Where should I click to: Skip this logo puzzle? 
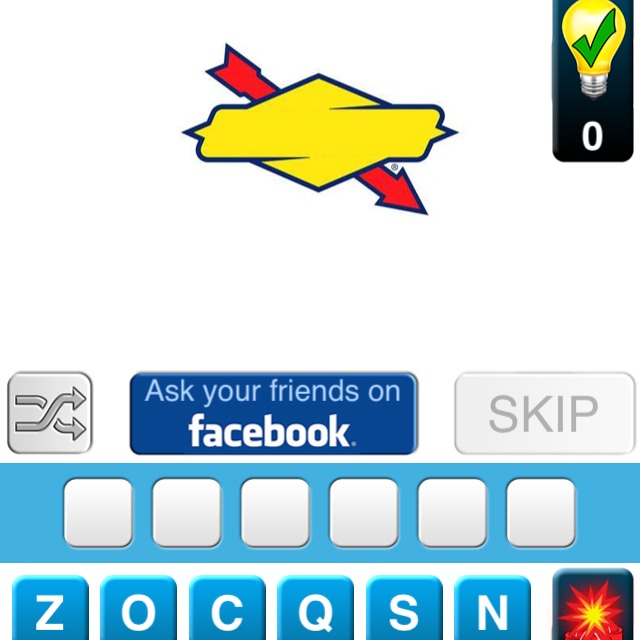pos(544,413)
